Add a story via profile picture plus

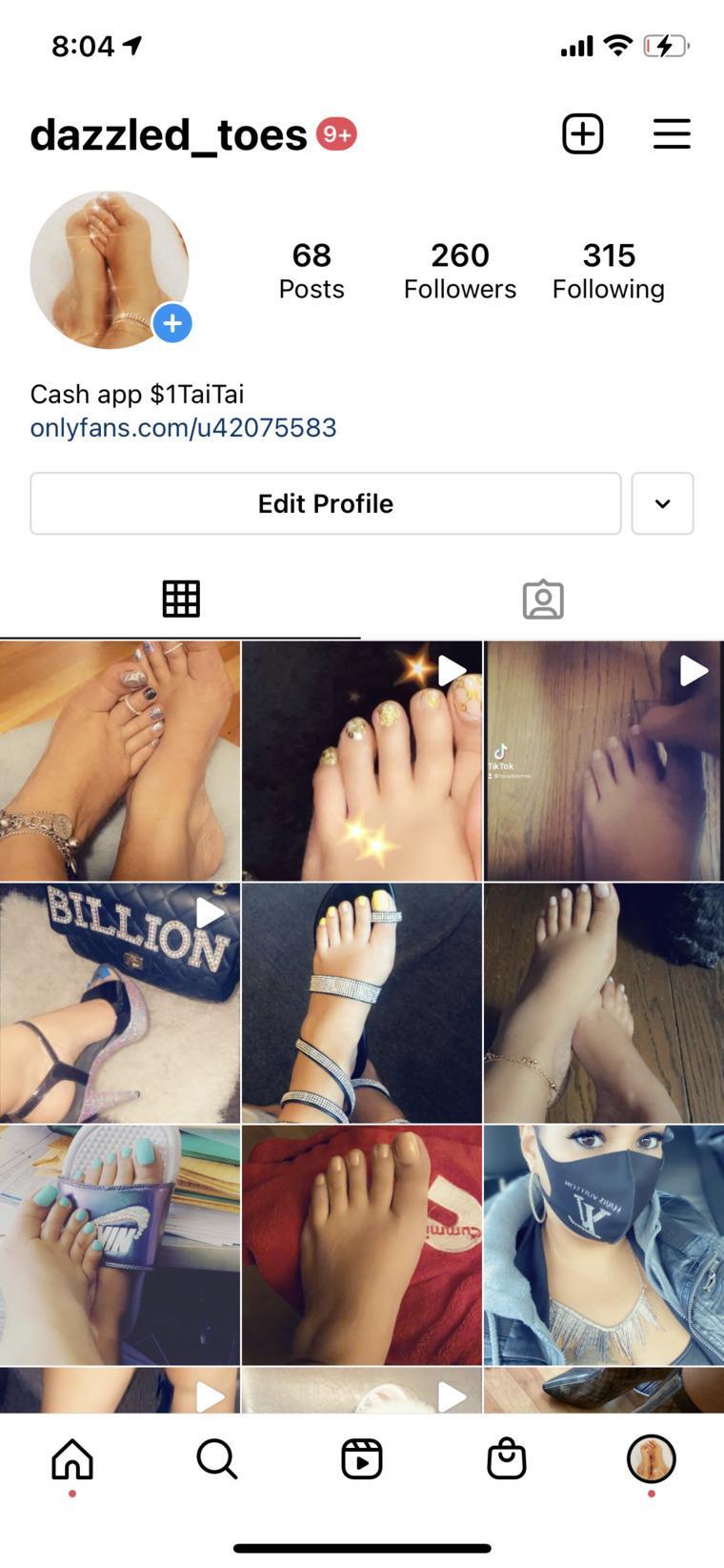click(x=172, y=324)
